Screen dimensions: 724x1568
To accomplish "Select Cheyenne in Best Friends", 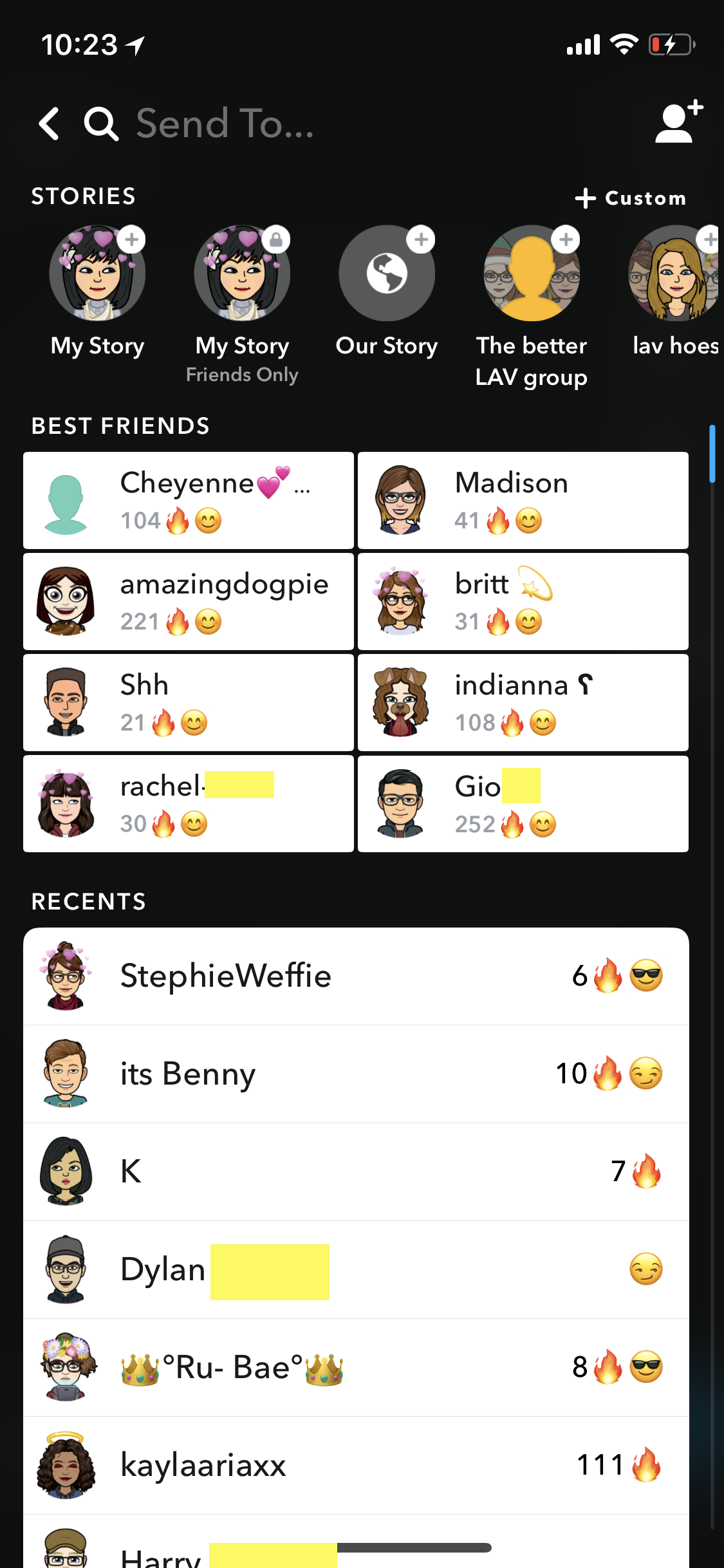I will click(189, 500).
